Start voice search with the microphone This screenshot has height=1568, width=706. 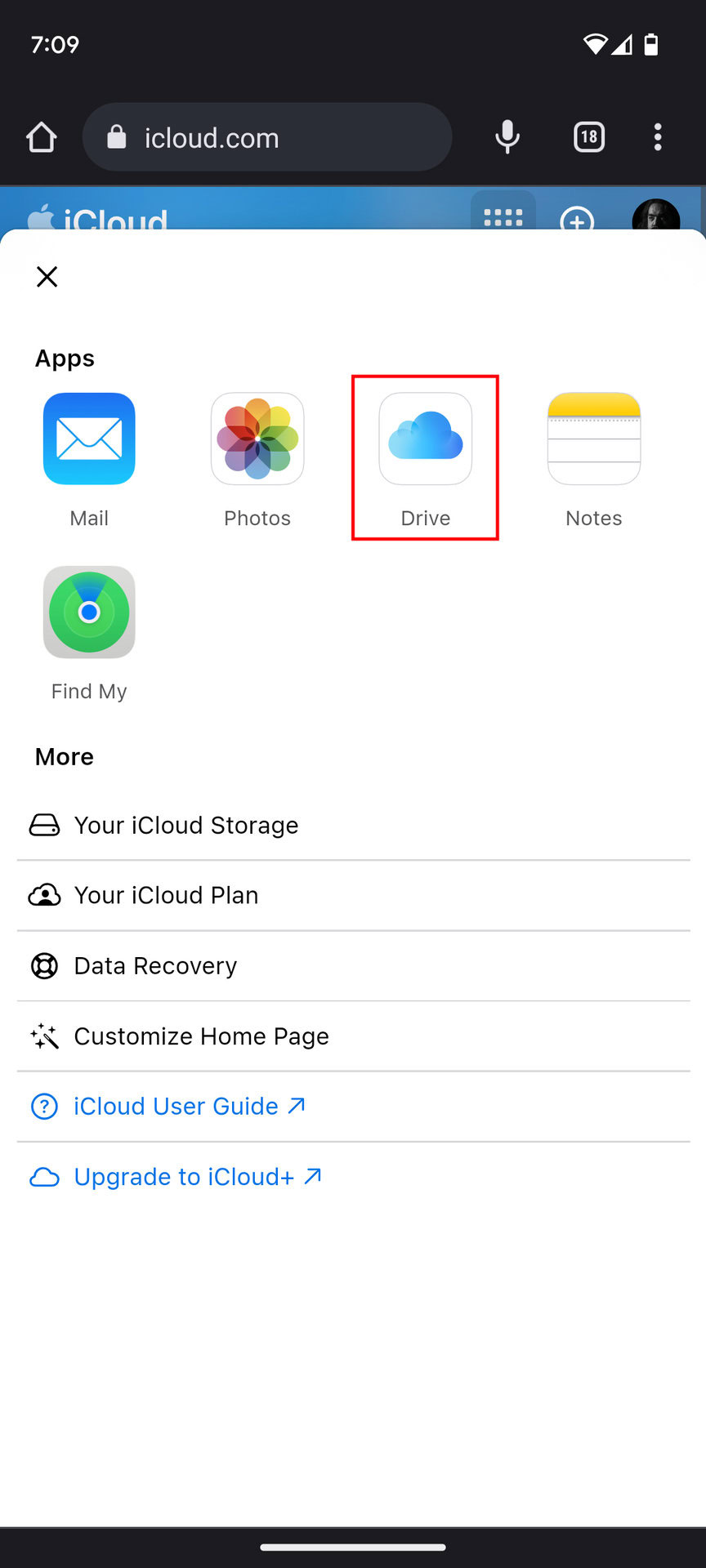coord(507,137)
